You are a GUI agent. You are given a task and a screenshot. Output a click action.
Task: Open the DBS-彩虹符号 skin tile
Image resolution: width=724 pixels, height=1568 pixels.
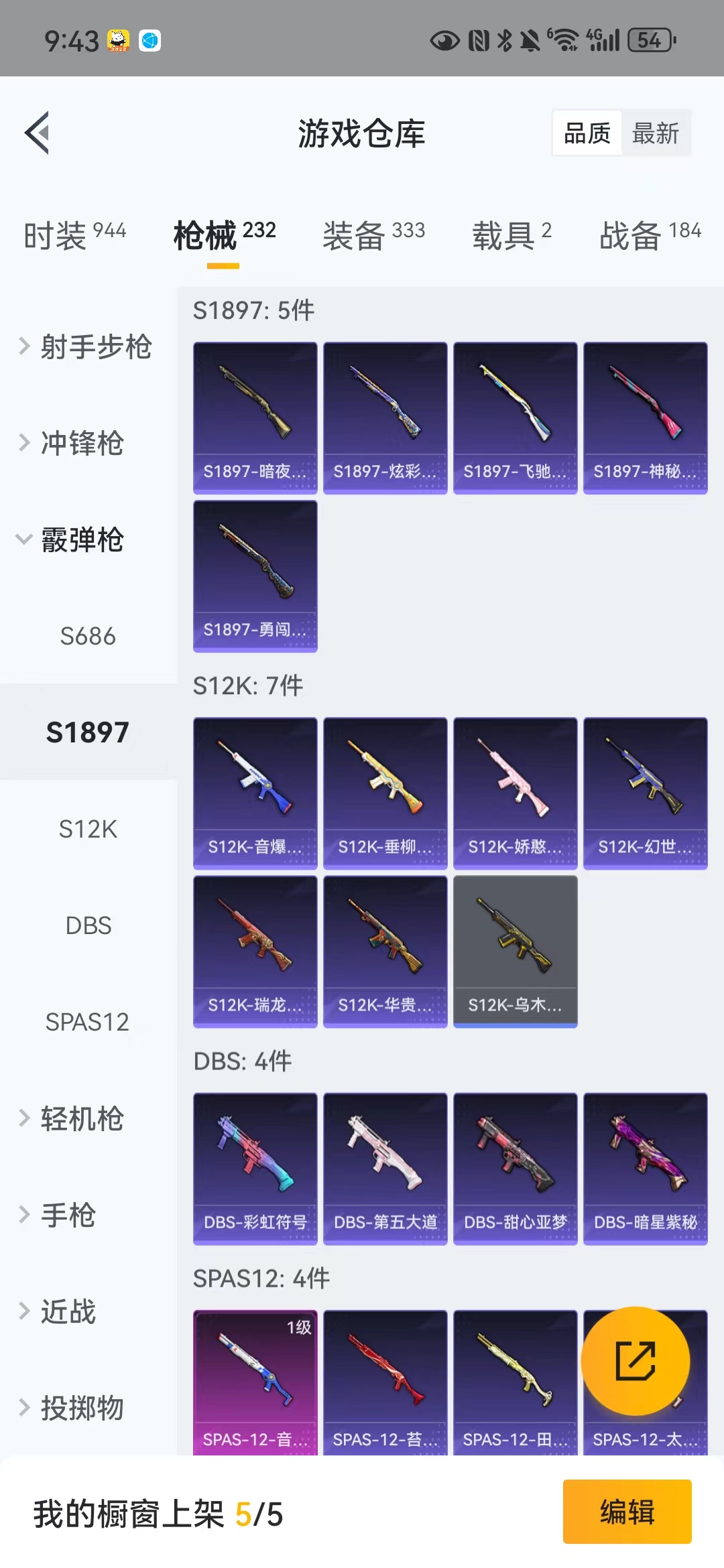click(255, 1168)
